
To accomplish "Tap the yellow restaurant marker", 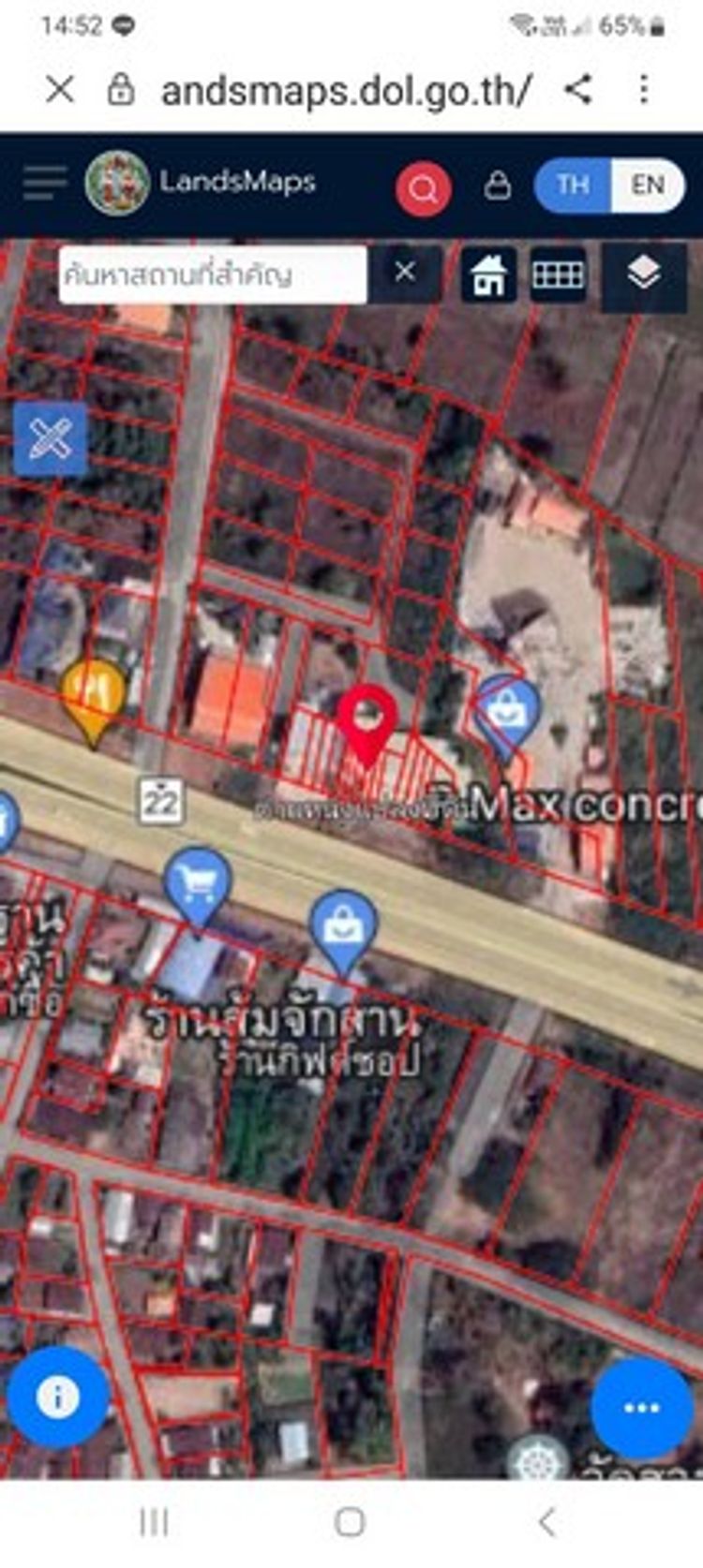I will pos(92,696).
